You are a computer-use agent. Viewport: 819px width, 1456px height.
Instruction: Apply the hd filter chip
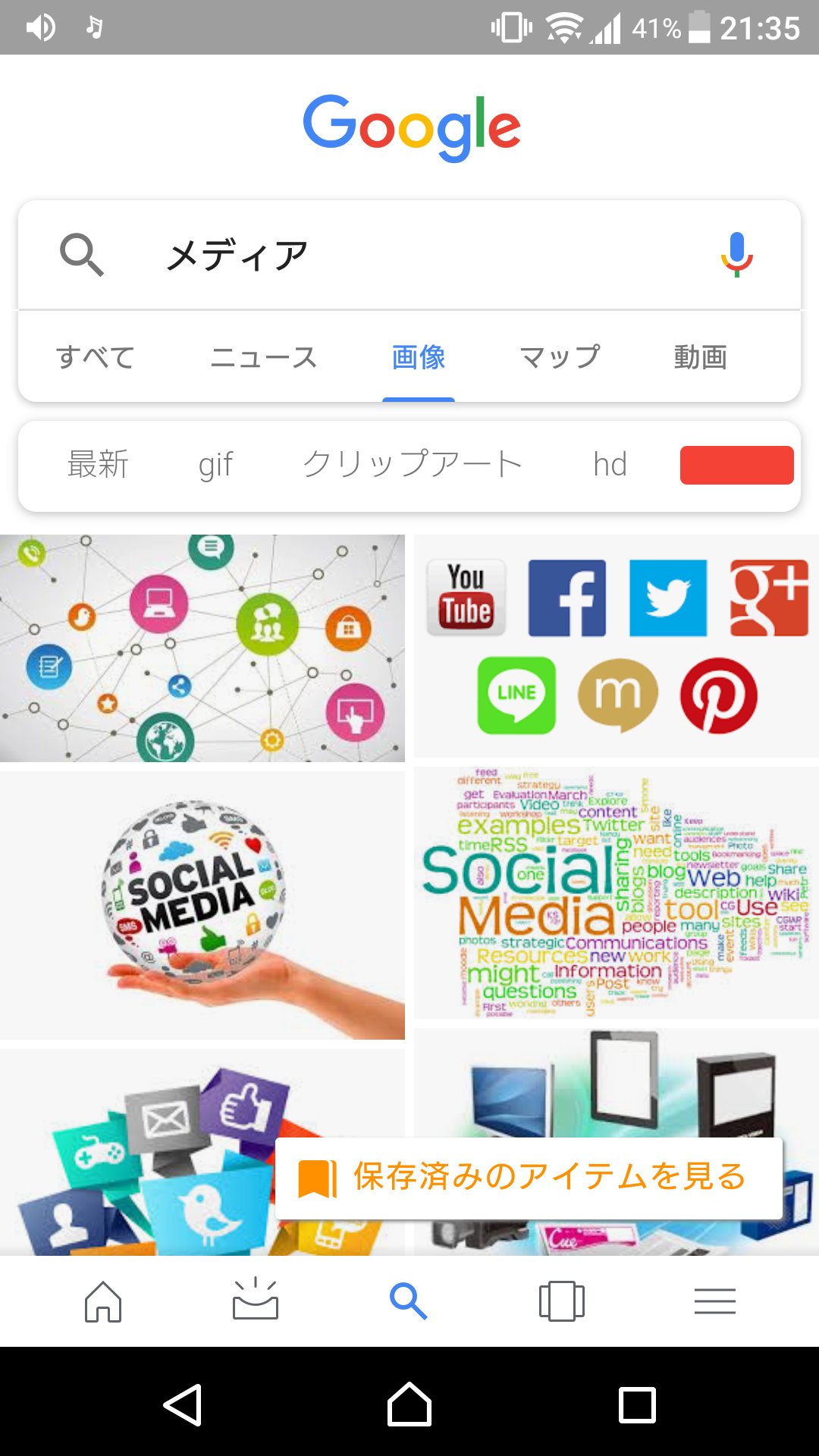[x=610, y=464]
